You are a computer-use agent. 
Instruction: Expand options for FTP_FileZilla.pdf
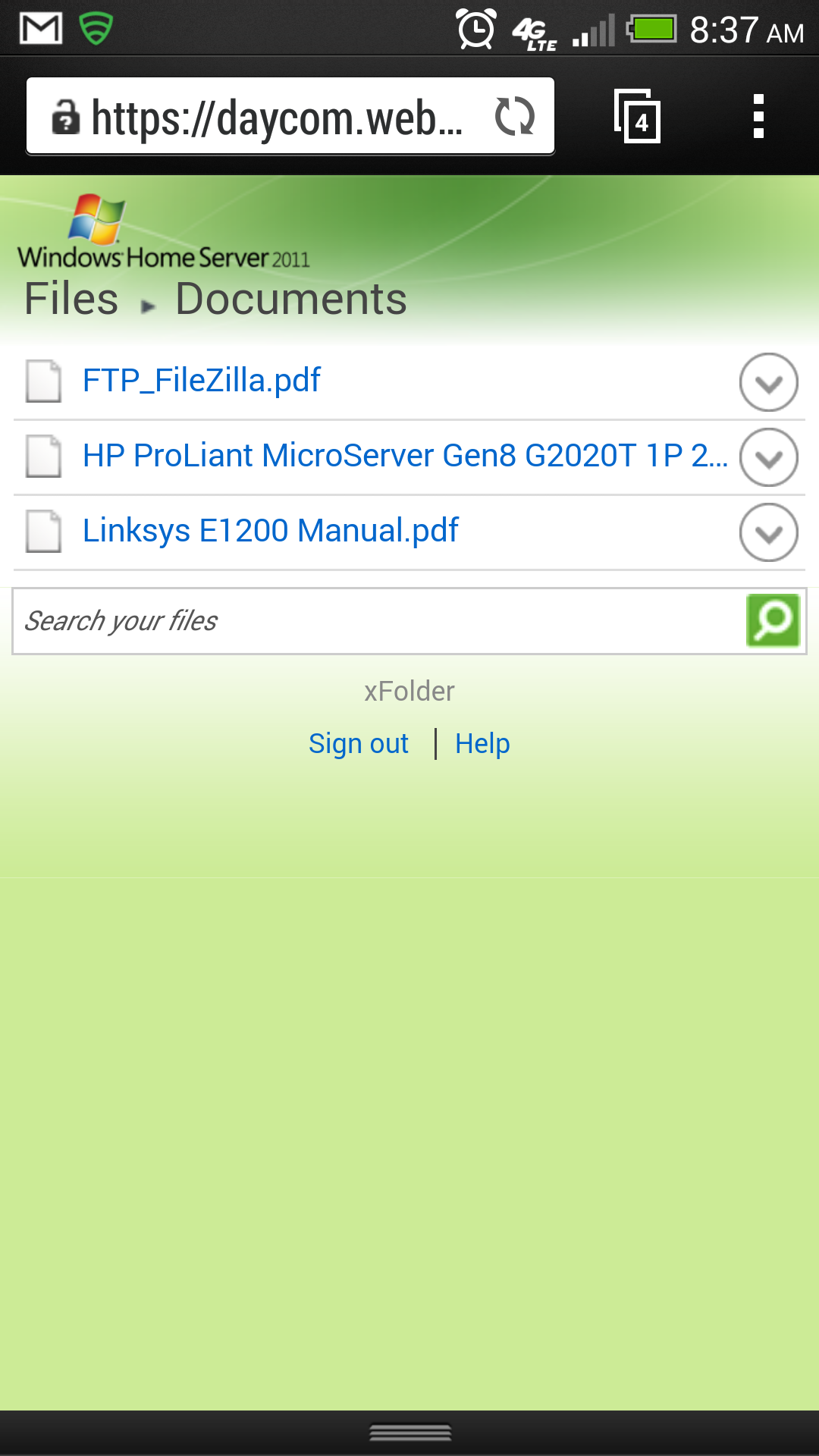[768, 382]
